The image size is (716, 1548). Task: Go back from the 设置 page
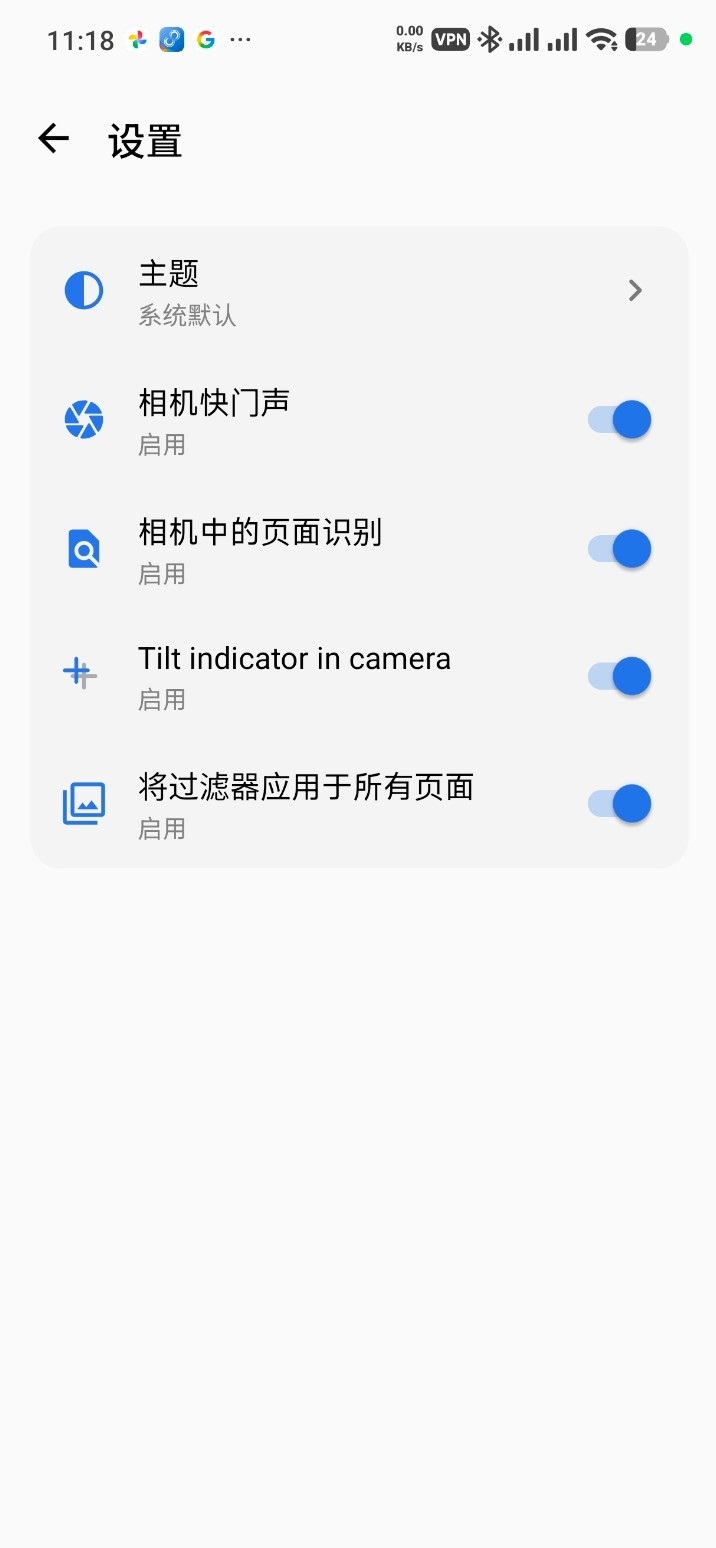click(x=54, y=139)
